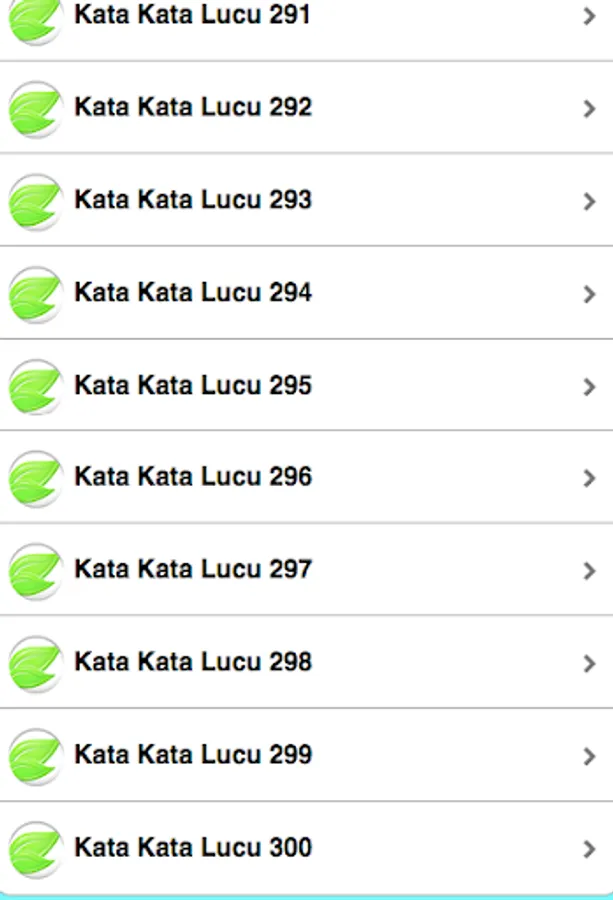Open list item Kata Kata Lucu 299

click(306, 755)
